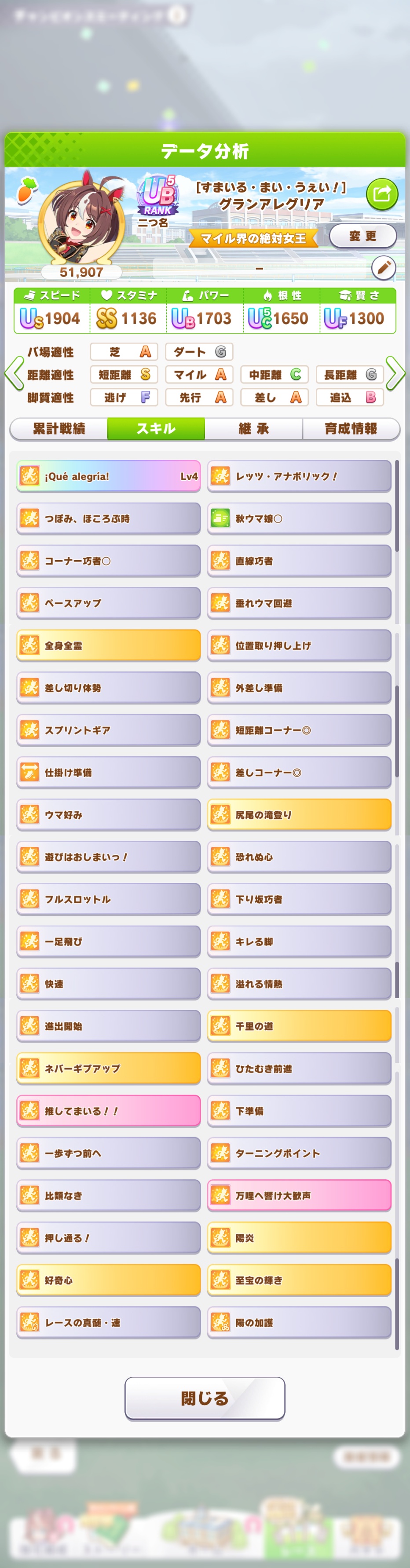View the 万哩へ響け大歓声 skill

pos(299,1196)
